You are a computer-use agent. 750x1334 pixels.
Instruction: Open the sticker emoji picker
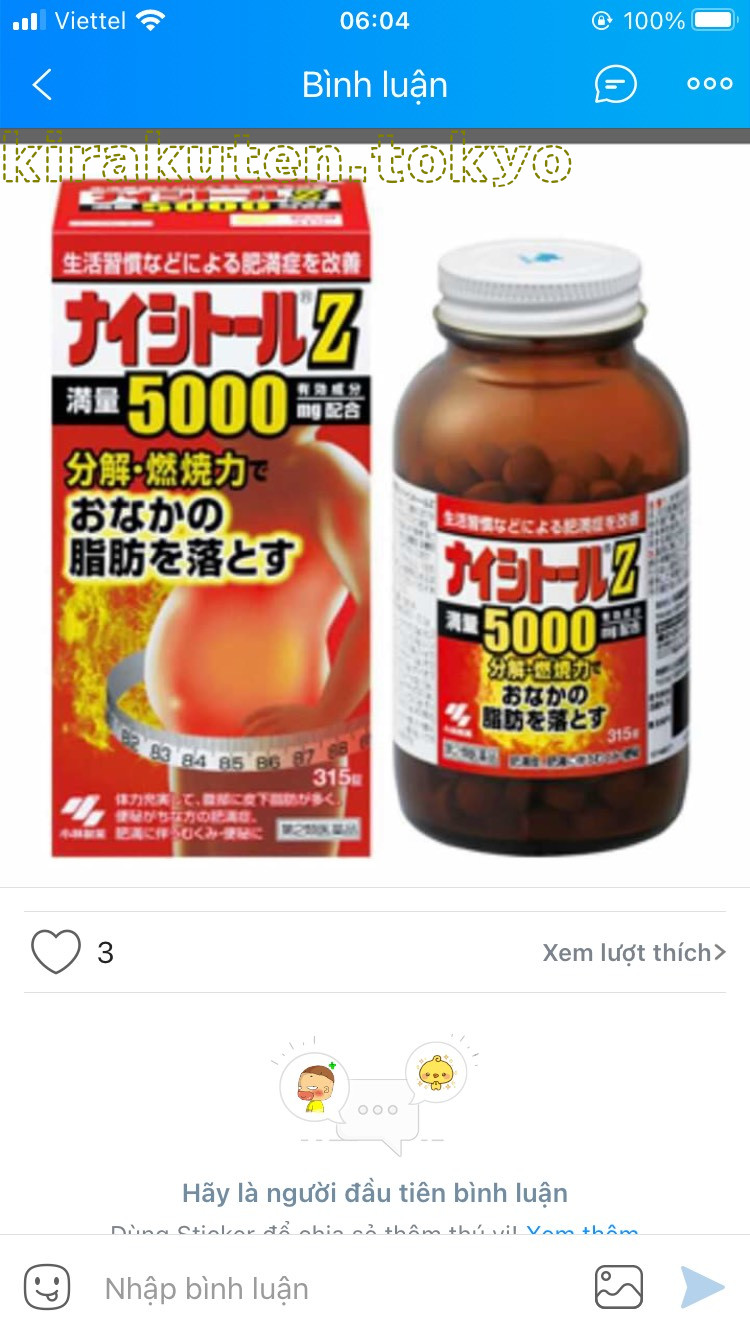[x=47, y=1288]
